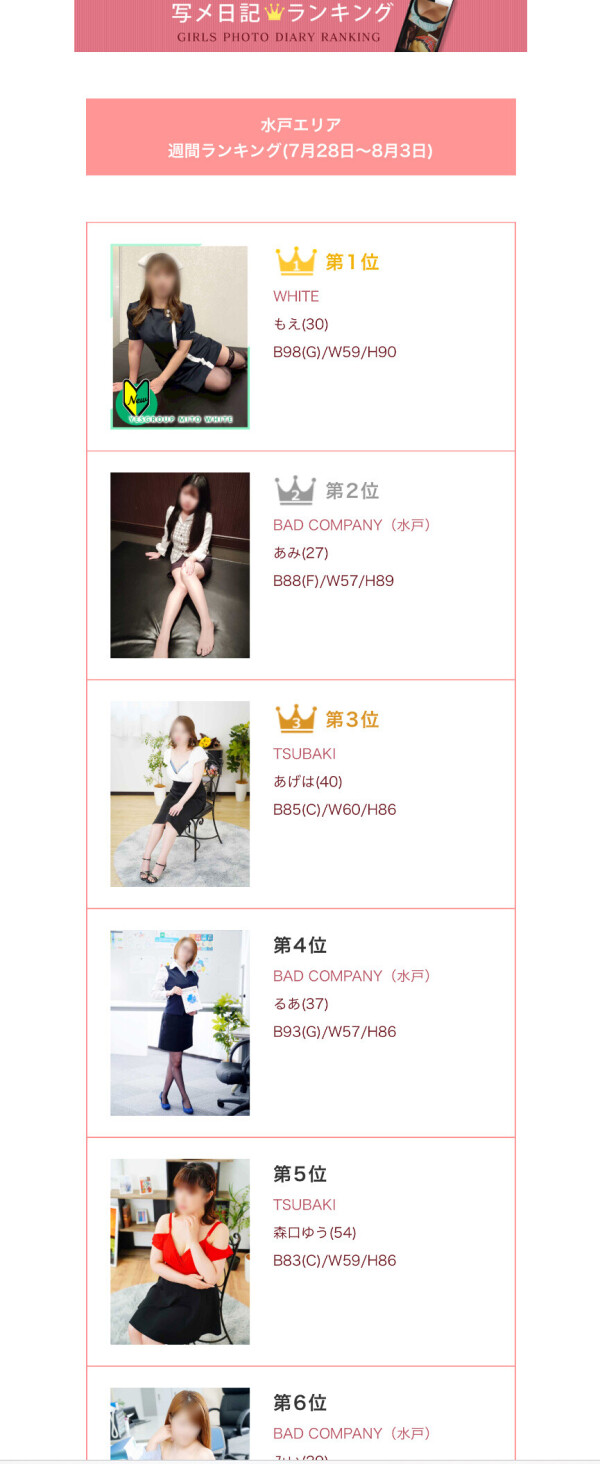Open second place あみ(27) profile card
Screen dimensions: 600x1464
[x=300, y=565]
